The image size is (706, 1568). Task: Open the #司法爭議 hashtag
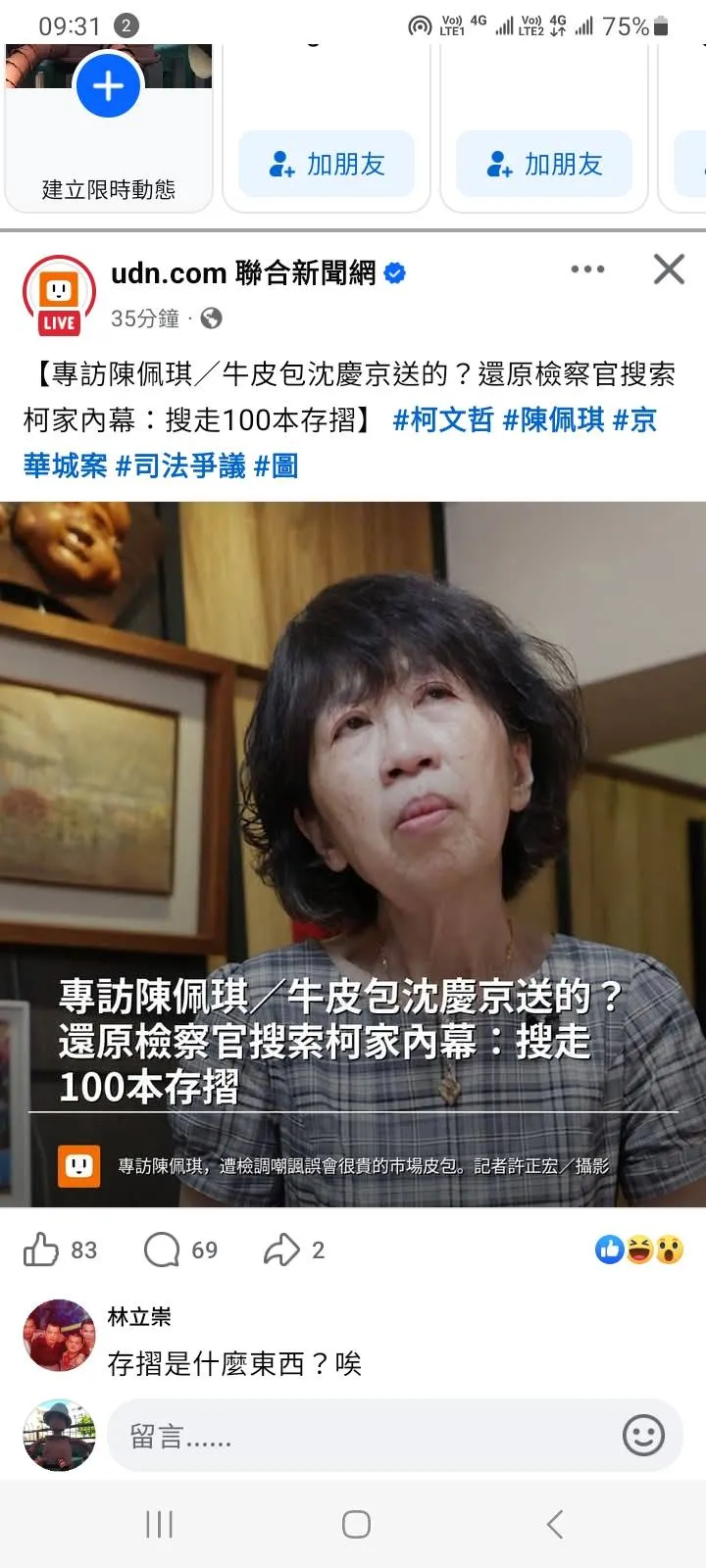pyautogui.click(x=180, y=466)
